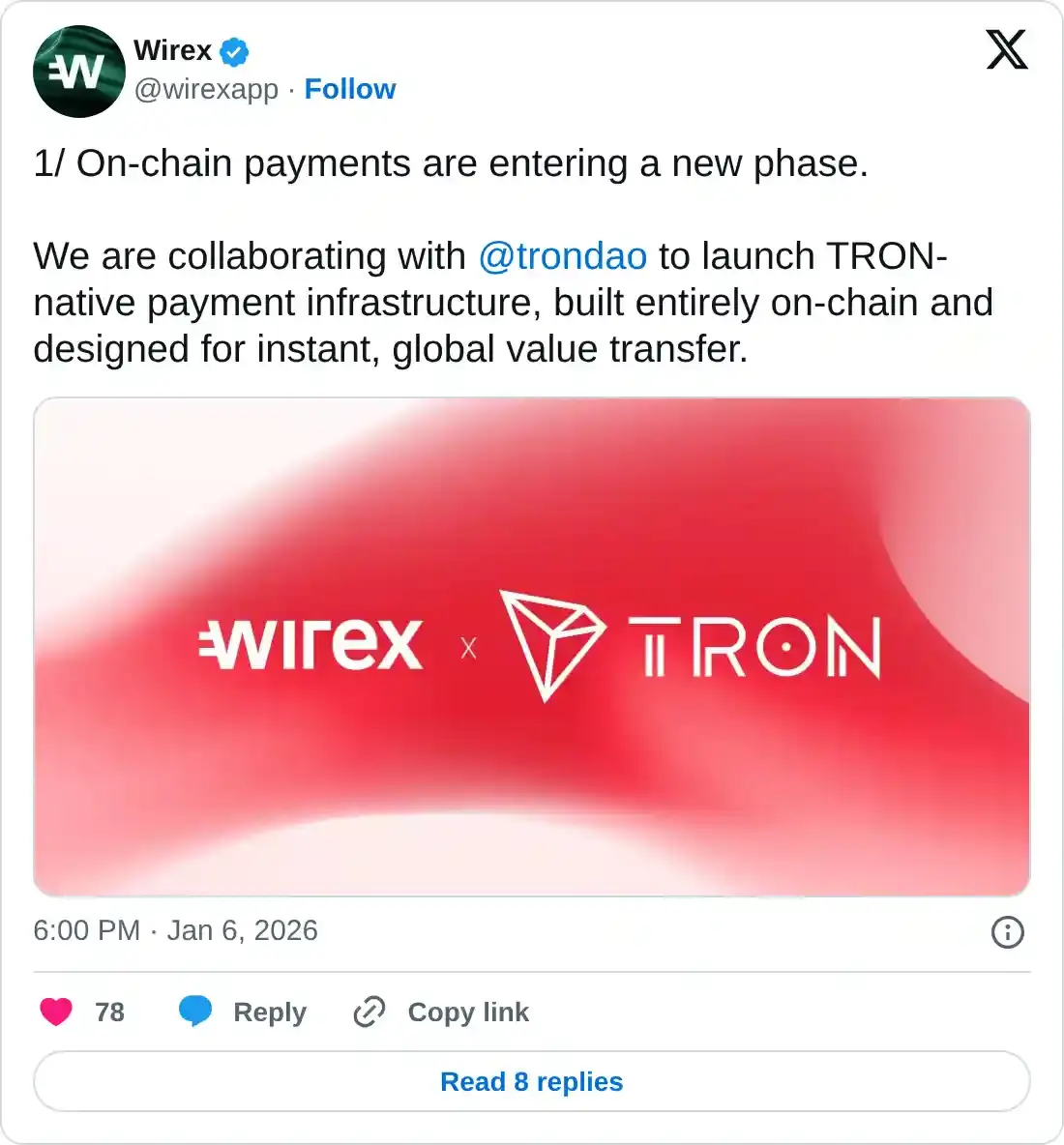Open the Wirex x TRON image

click(532, 646)
